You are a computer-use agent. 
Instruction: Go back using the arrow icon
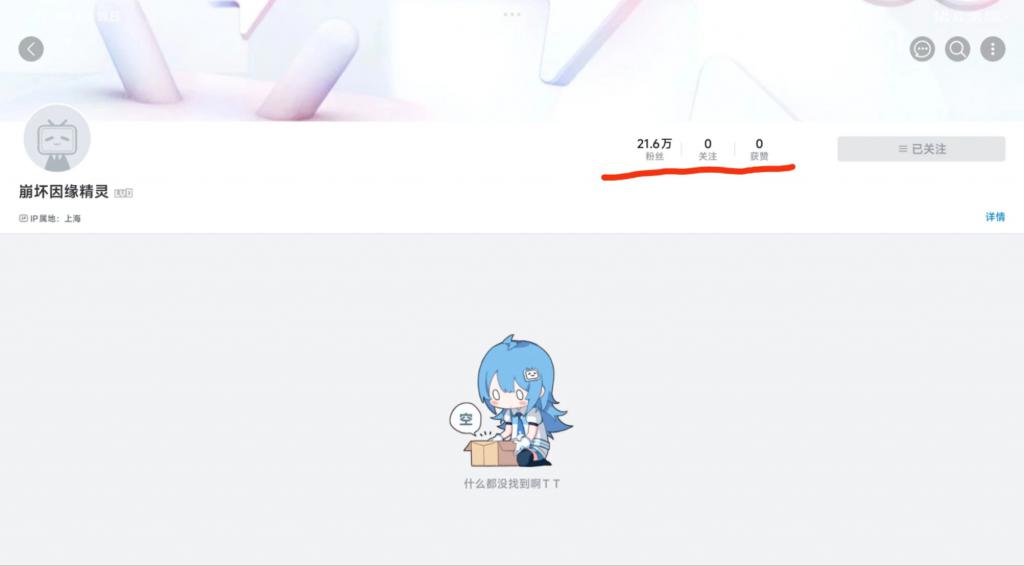31,48
